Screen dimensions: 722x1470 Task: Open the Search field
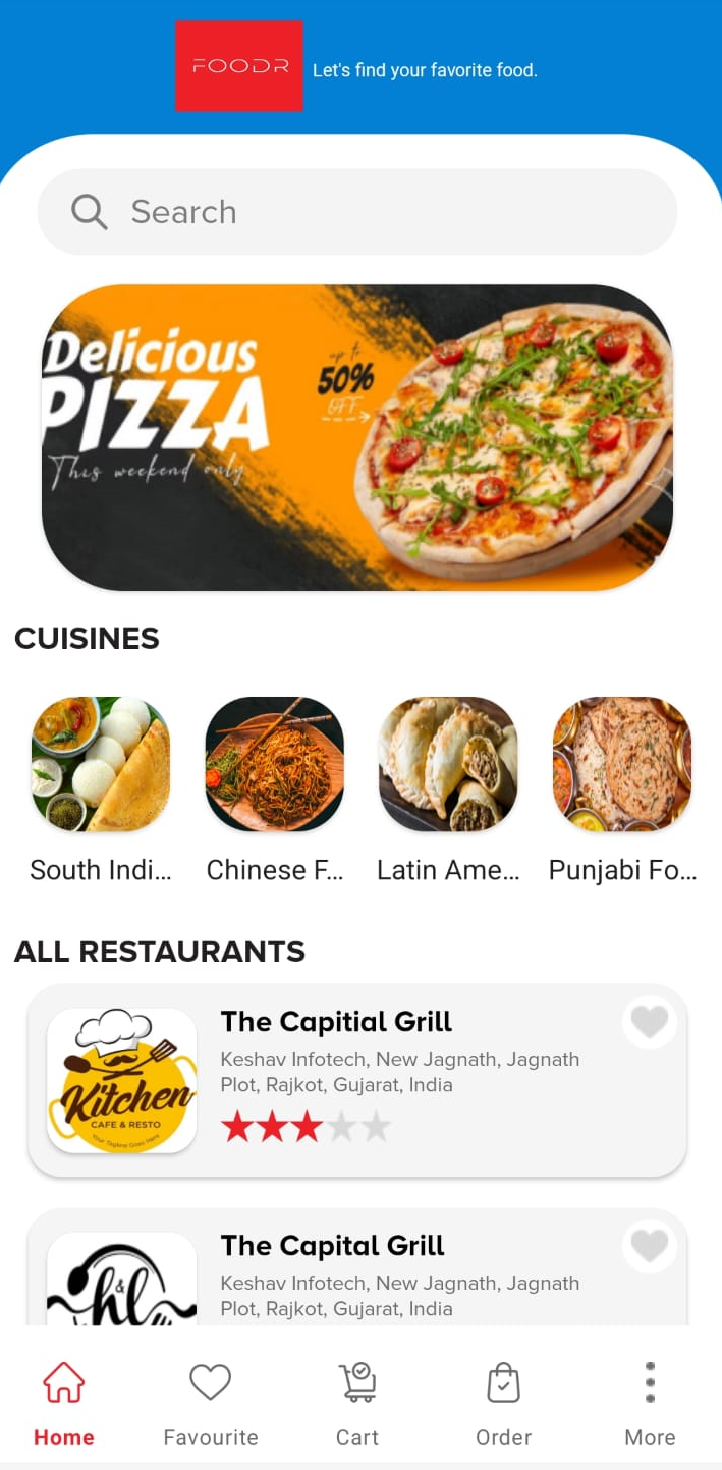[357, 212]
